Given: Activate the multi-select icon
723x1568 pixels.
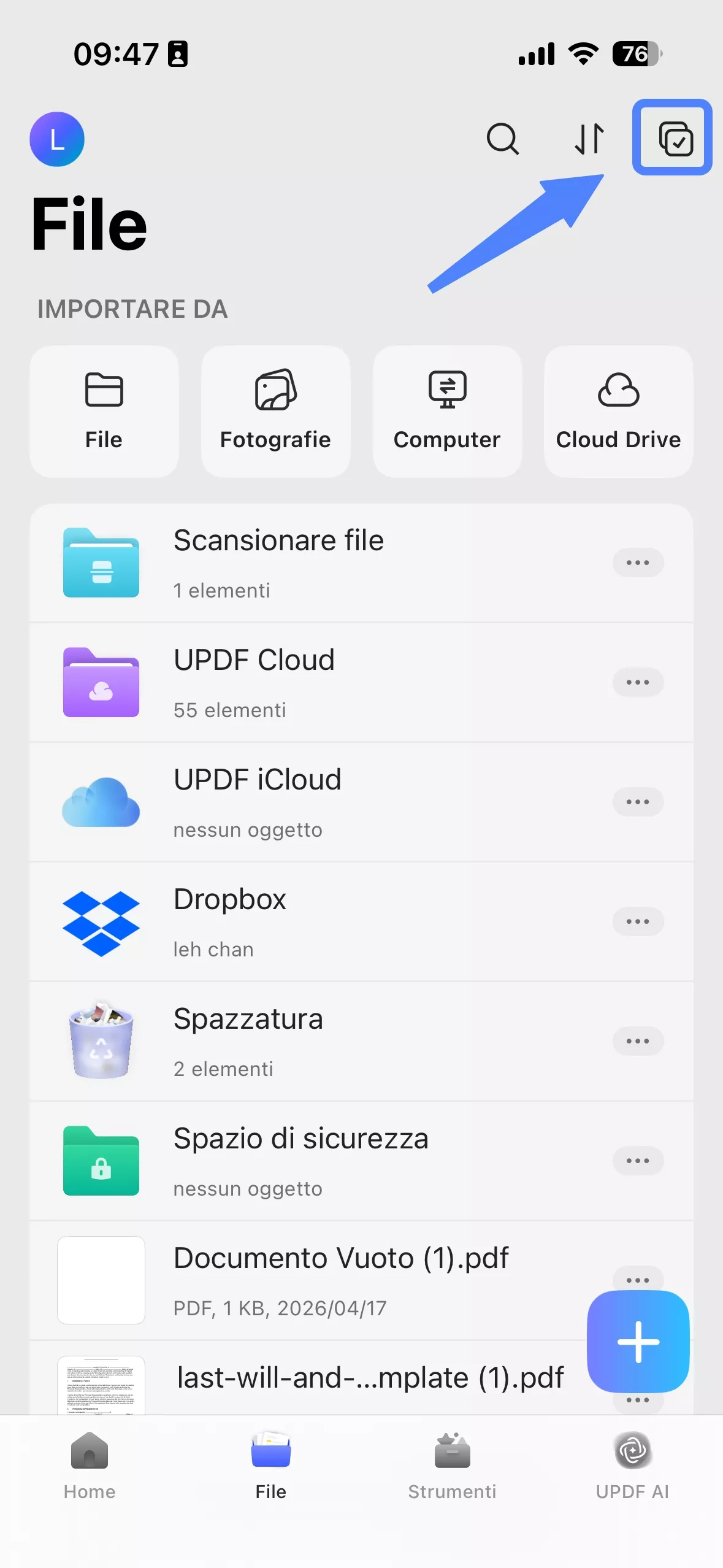Looking at the screenshot, I should coord(672,139).
